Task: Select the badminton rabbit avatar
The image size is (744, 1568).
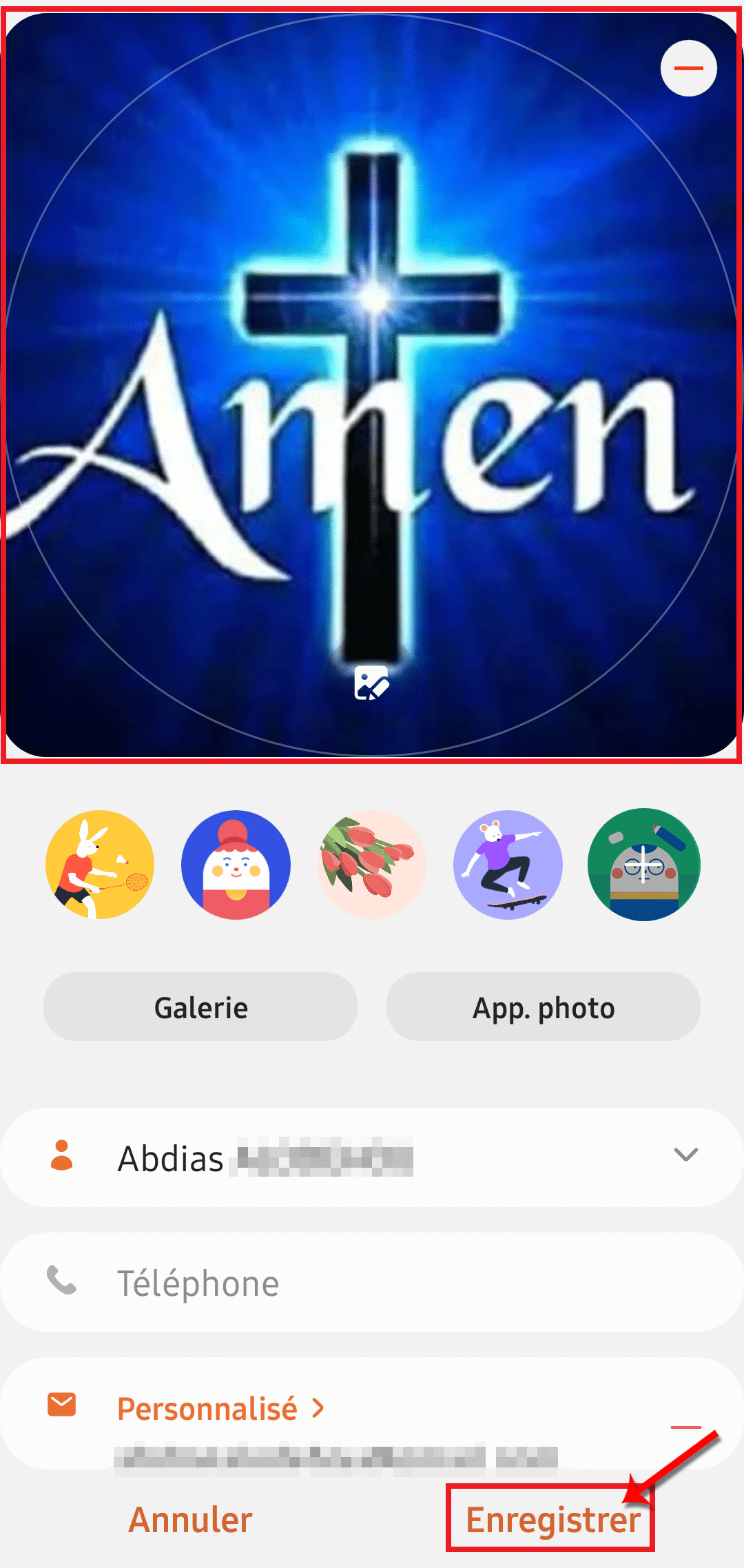Action: [x=100, y=865]
